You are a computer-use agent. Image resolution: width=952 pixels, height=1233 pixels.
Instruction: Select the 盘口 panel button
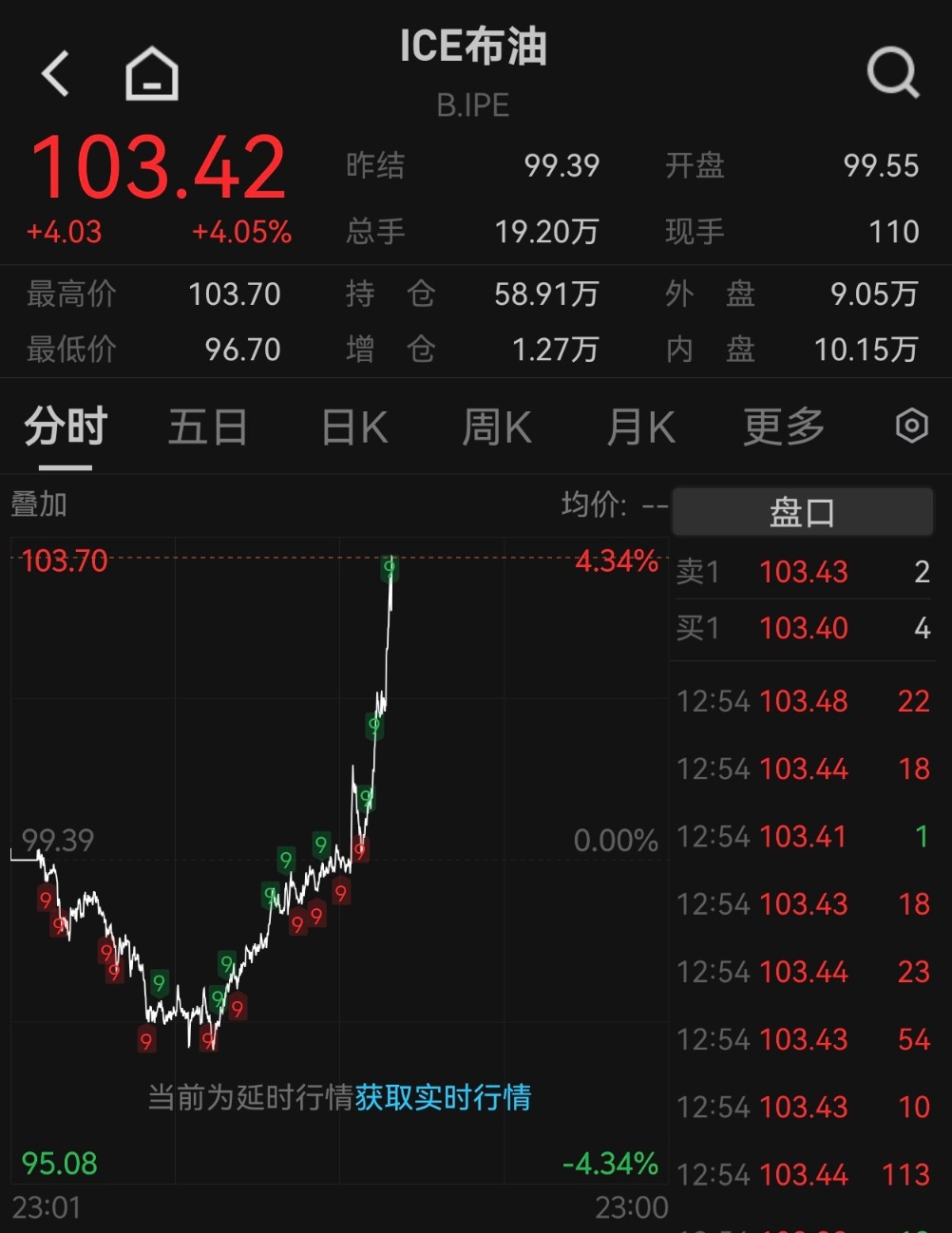(802, 513)
